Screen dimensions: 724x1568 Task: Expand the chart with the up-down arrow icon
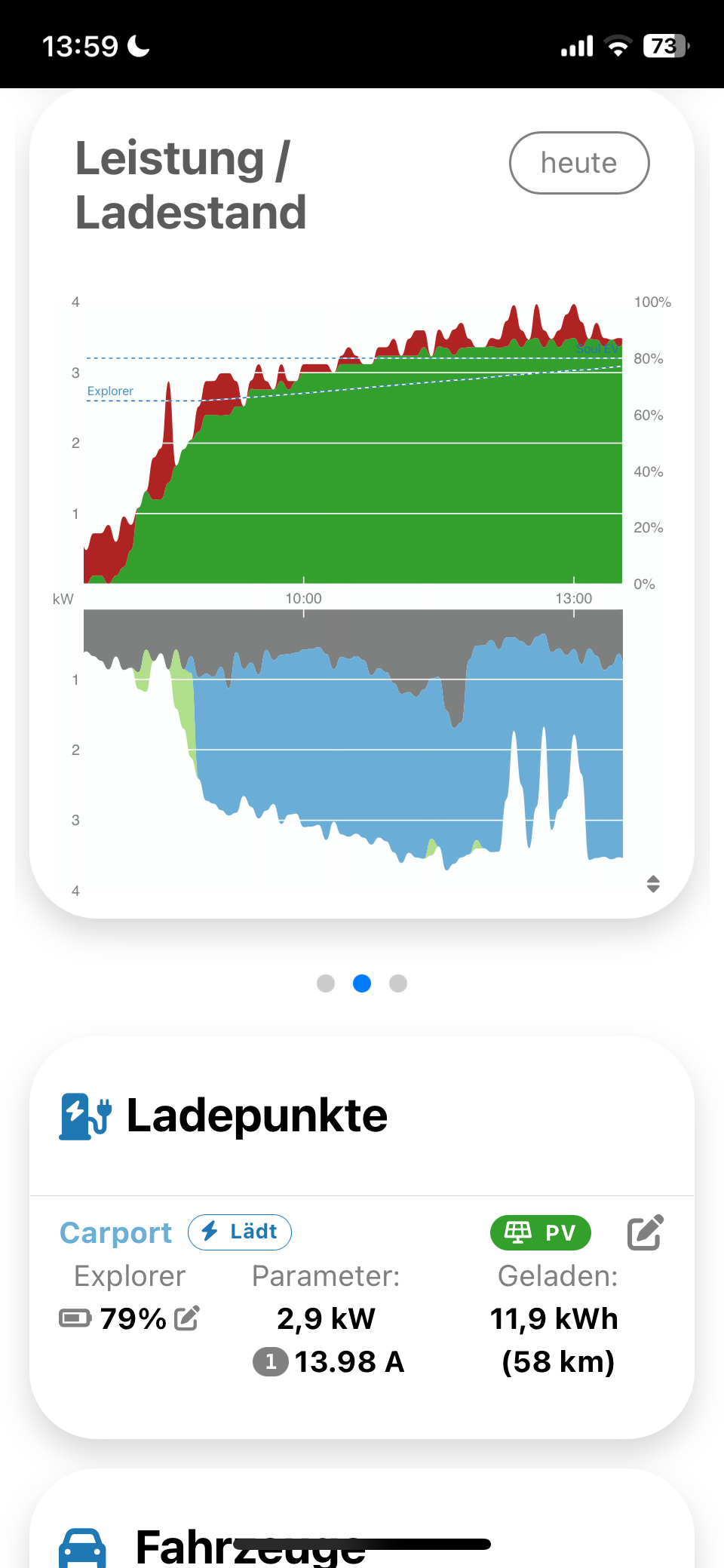[x=653, y=883]
